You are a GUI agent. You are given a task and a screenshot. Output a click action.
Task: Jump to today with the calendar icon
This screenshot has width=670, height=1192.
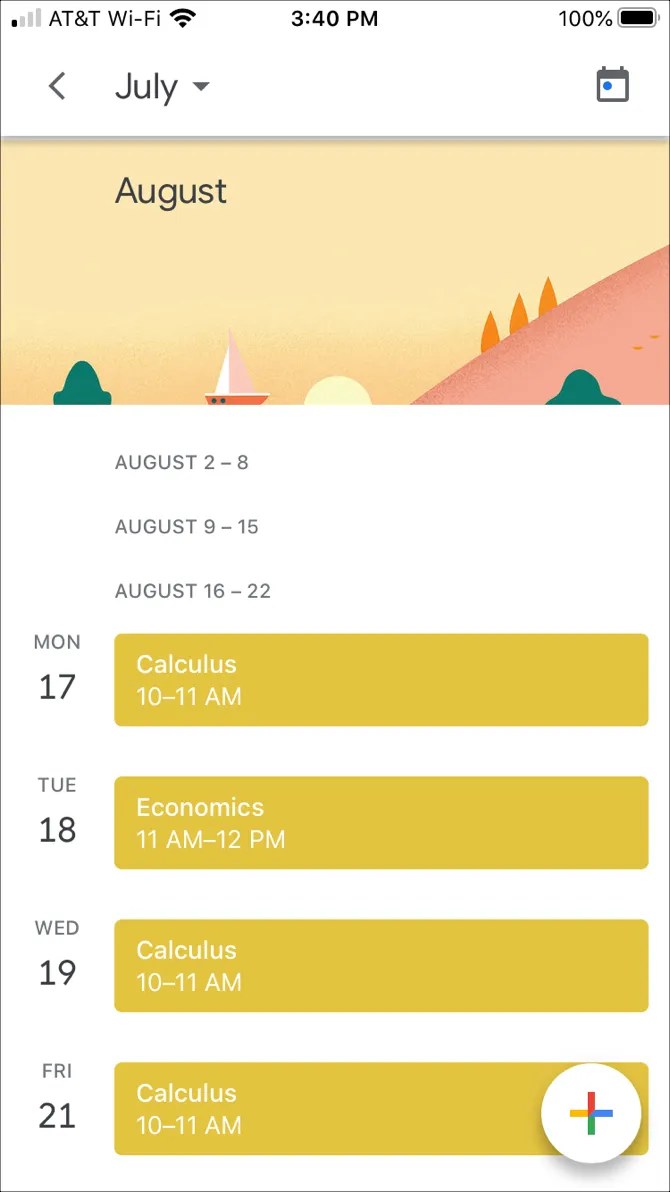(612, 86)
